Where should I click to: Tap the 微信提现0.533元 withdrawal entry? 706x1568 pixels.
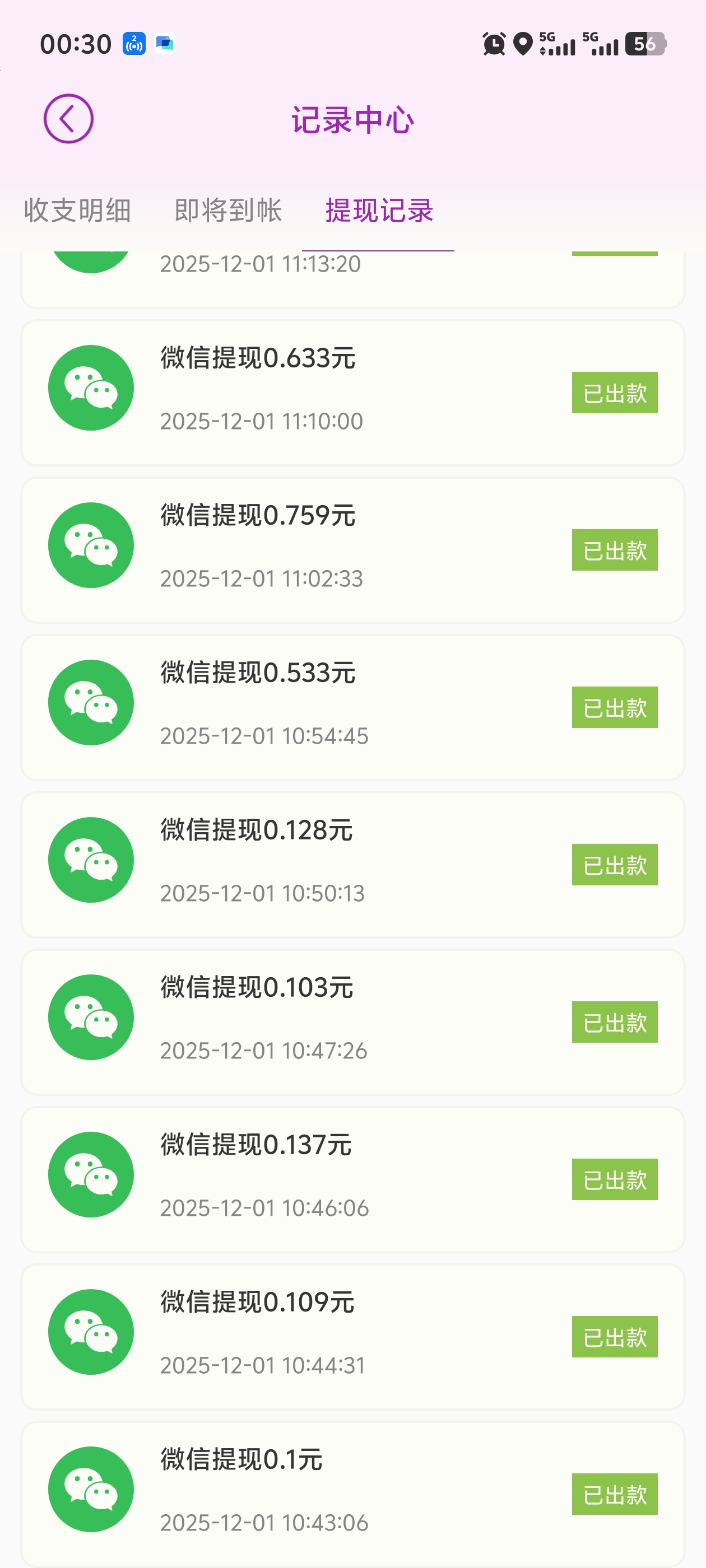[x=352, y=707]
